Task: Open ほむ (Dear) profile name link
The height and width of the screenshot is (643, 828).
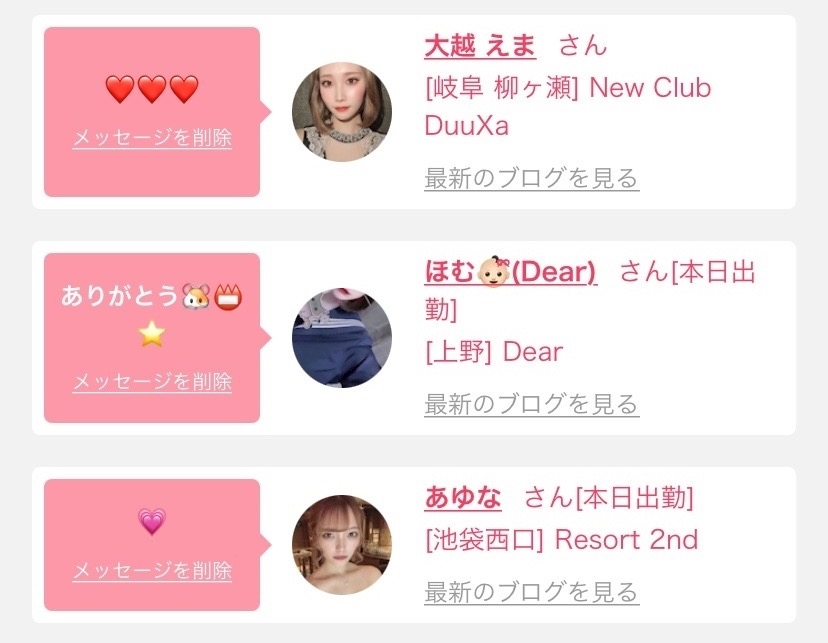Action: coord(510,272)
